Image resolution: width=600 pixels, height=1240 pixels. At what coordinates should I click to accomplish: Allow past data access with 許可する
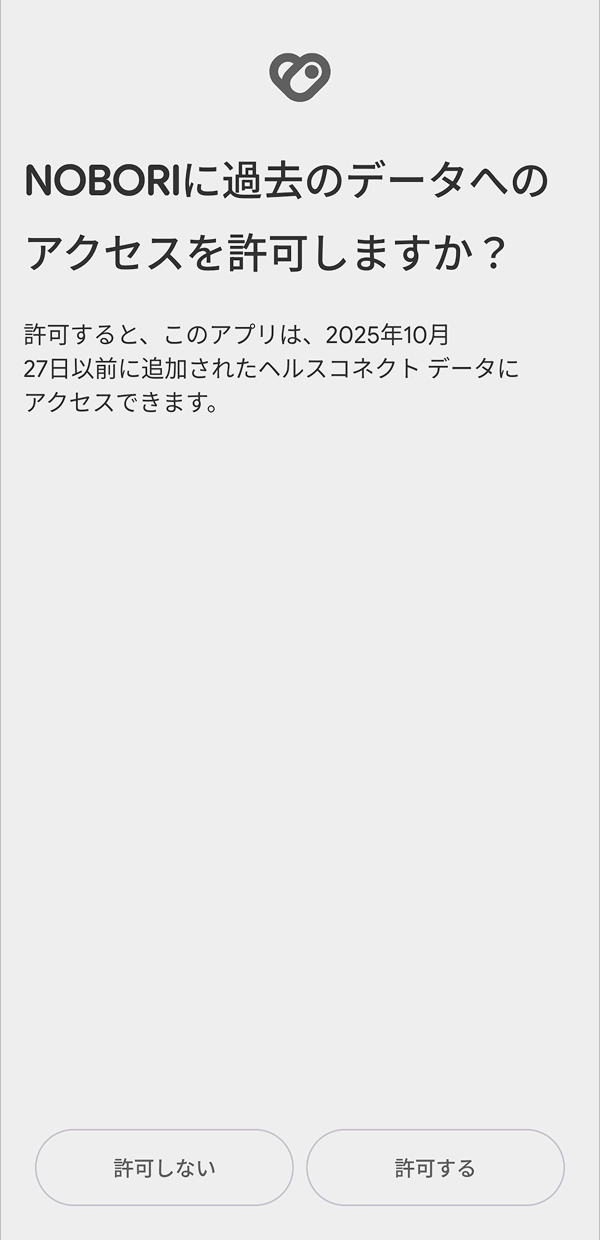tap(435, 1167)
